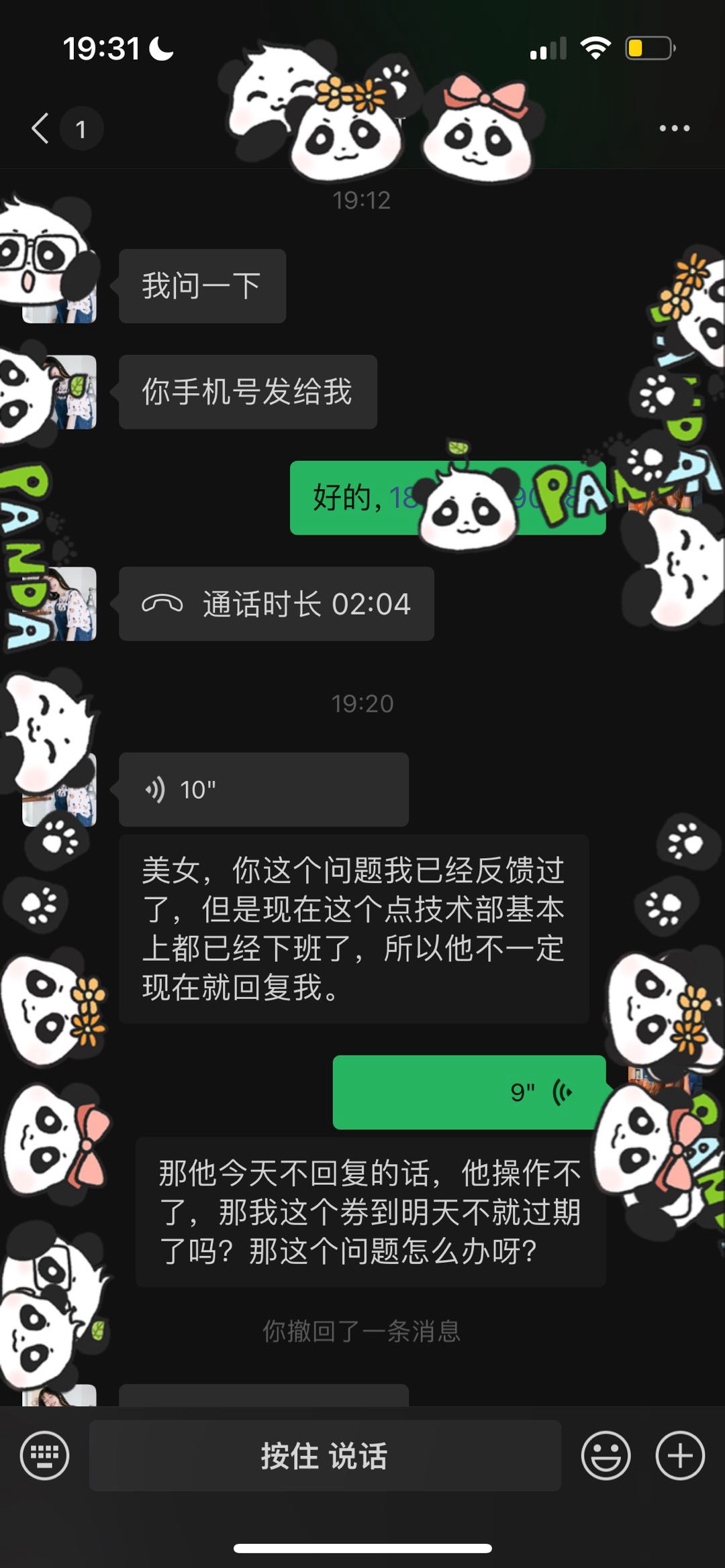Open the plus attachments menu
725x1568 pixels.
(x=679, y=1455)
